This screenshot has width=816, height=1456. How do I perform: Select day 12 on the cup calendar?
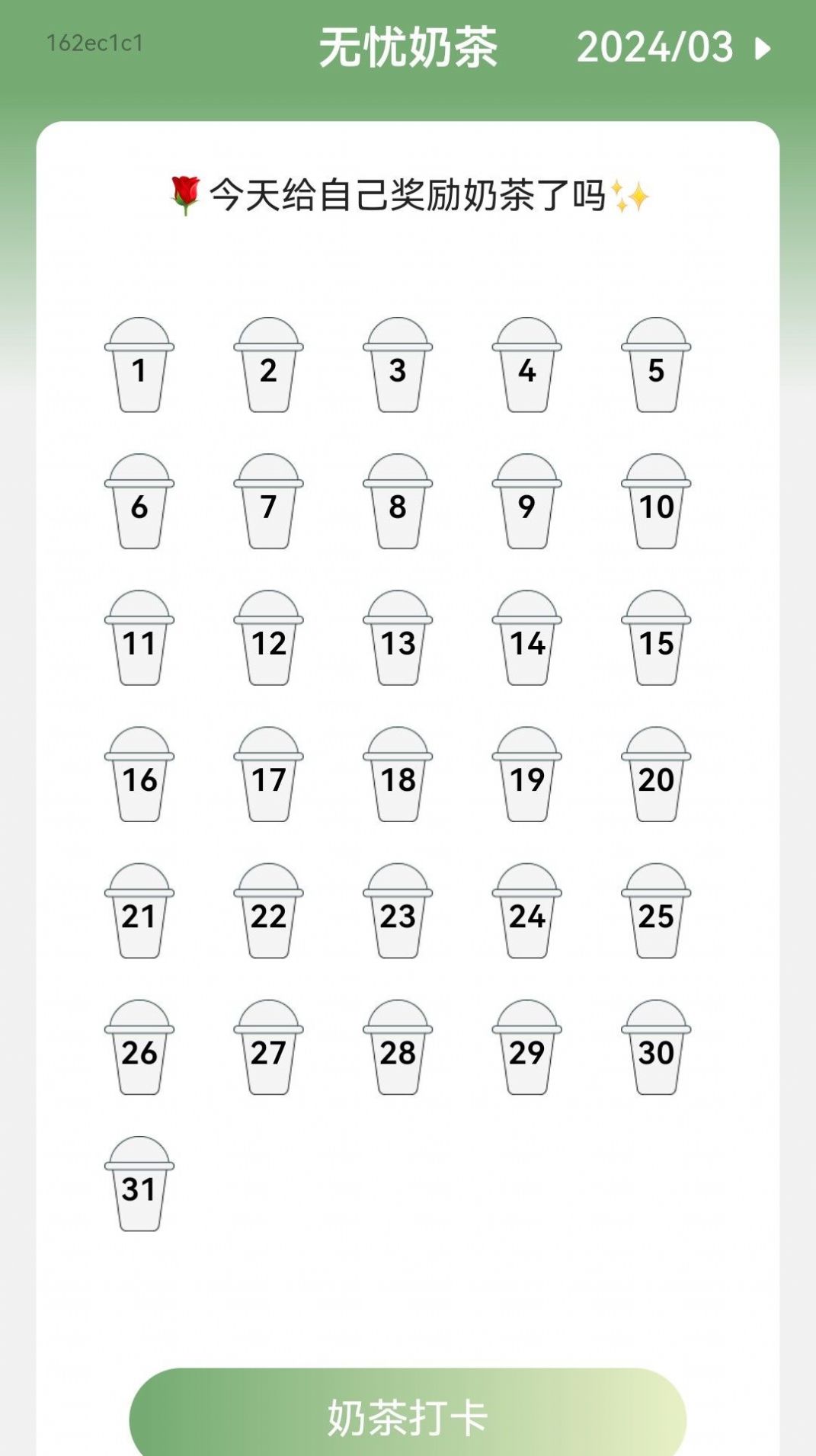click(x=269, y=638)
